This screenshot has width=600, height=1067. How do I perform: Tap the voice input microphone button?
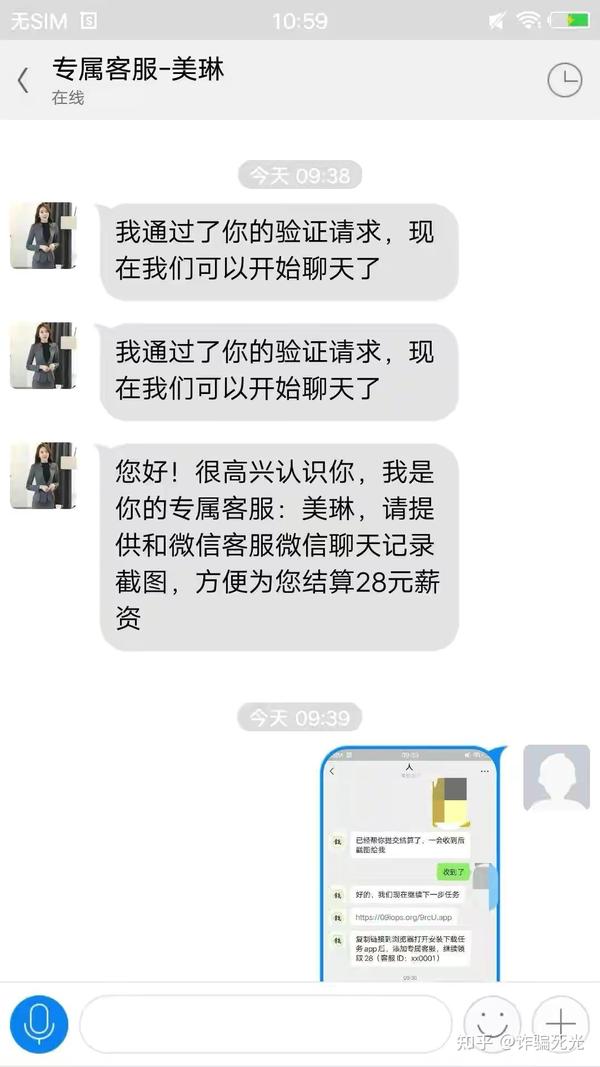point(39,1023)
